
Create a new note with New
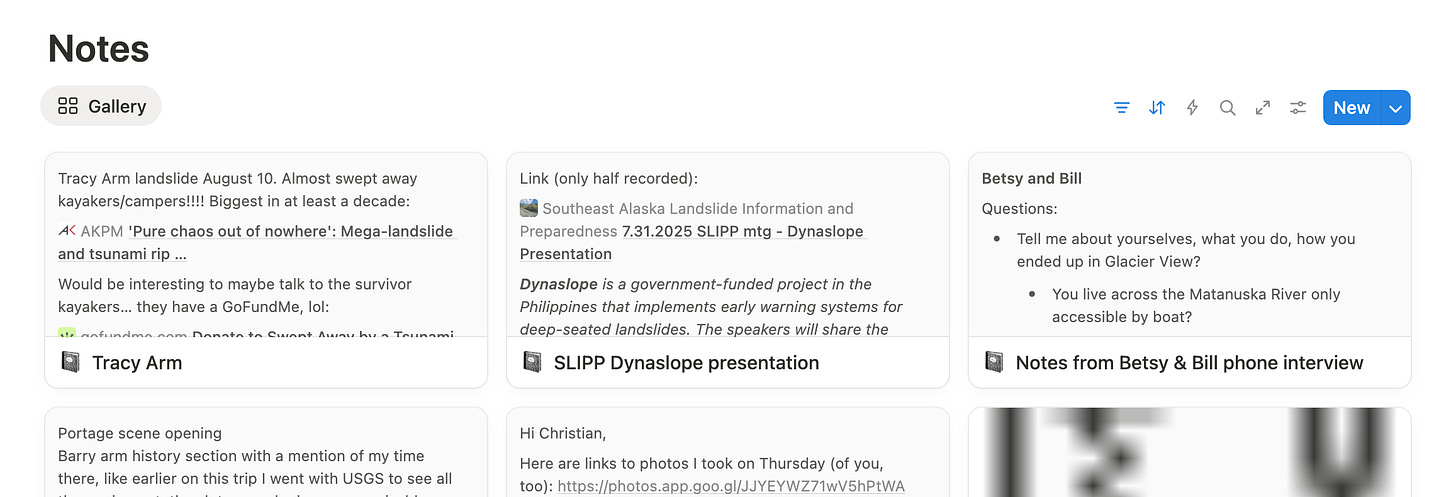[x=1351, y=108]
